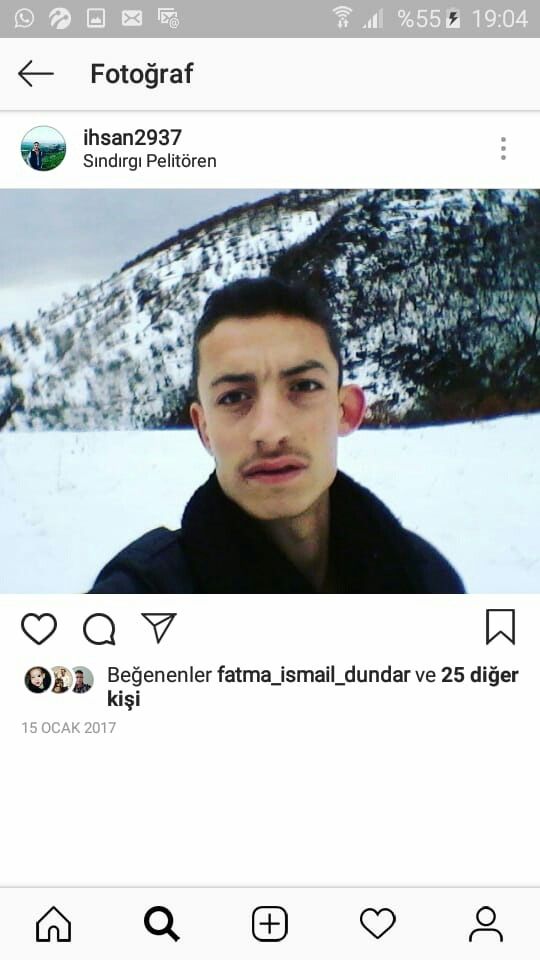Go back using the arrow beside Fotoğraf
This screenshot has width=540, height=960.
[x=36, y=74]
